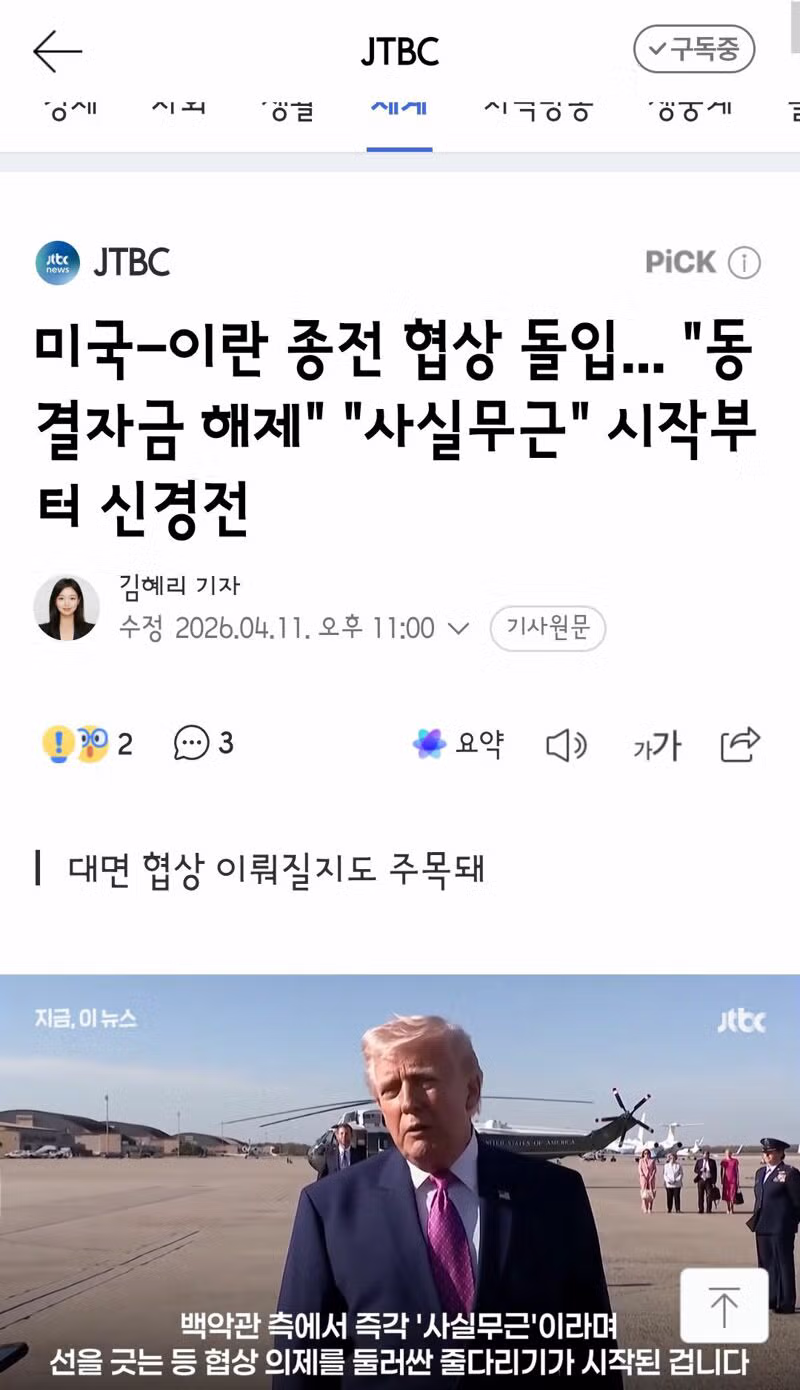Show the AI 요약 summary

(x=458, y=743)
